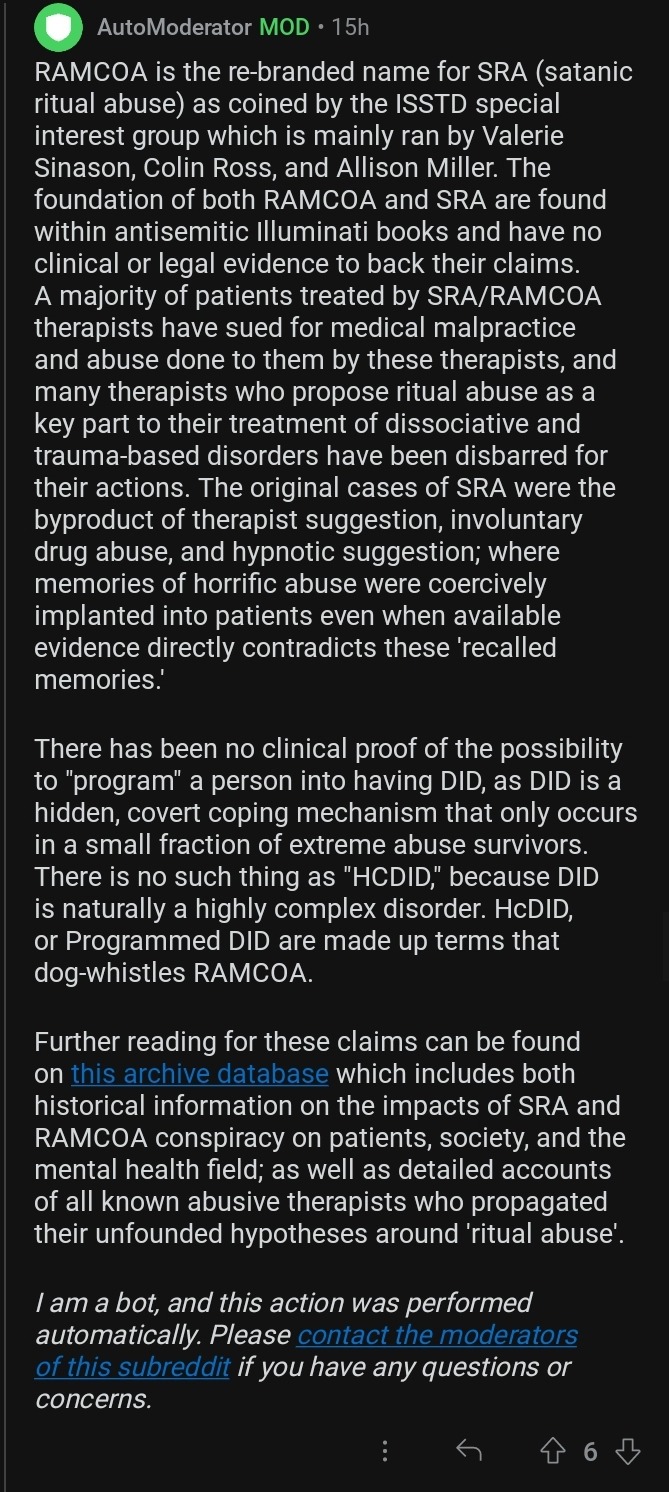The image size is (669, 1492).
Task: Downvote AutoModerator's comment
Action: point(627,1452)
